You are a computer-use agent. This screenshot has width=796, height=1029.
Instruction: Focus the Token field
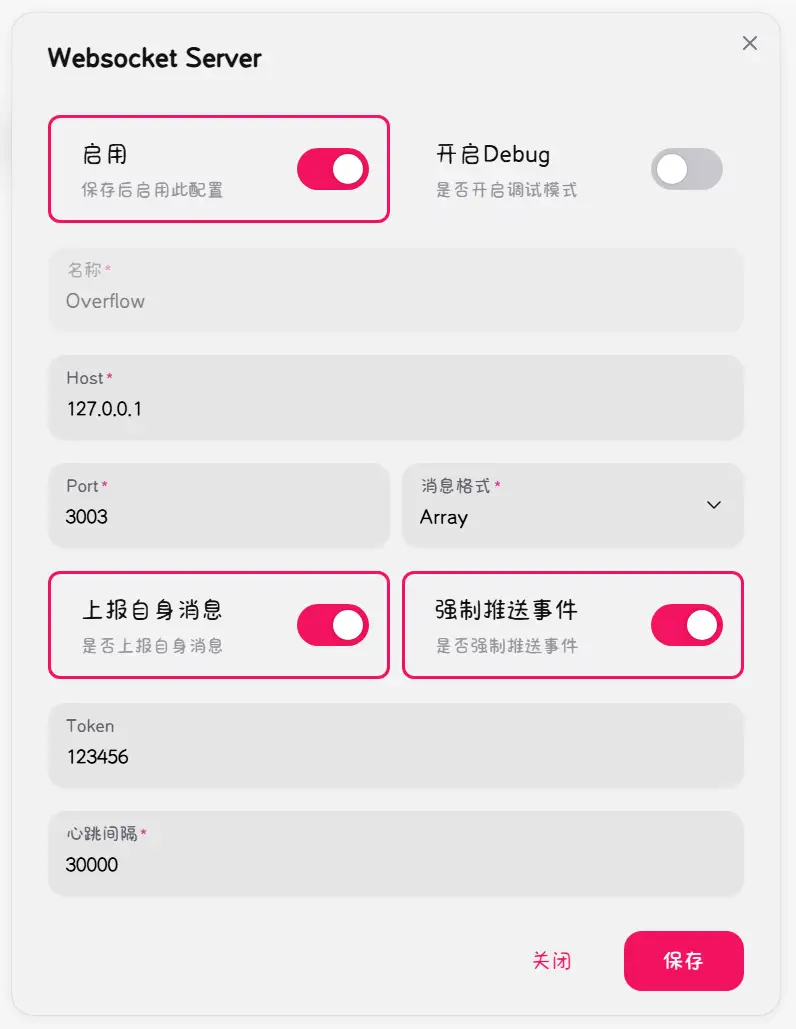pyautogui.click(x=395, y=757)
